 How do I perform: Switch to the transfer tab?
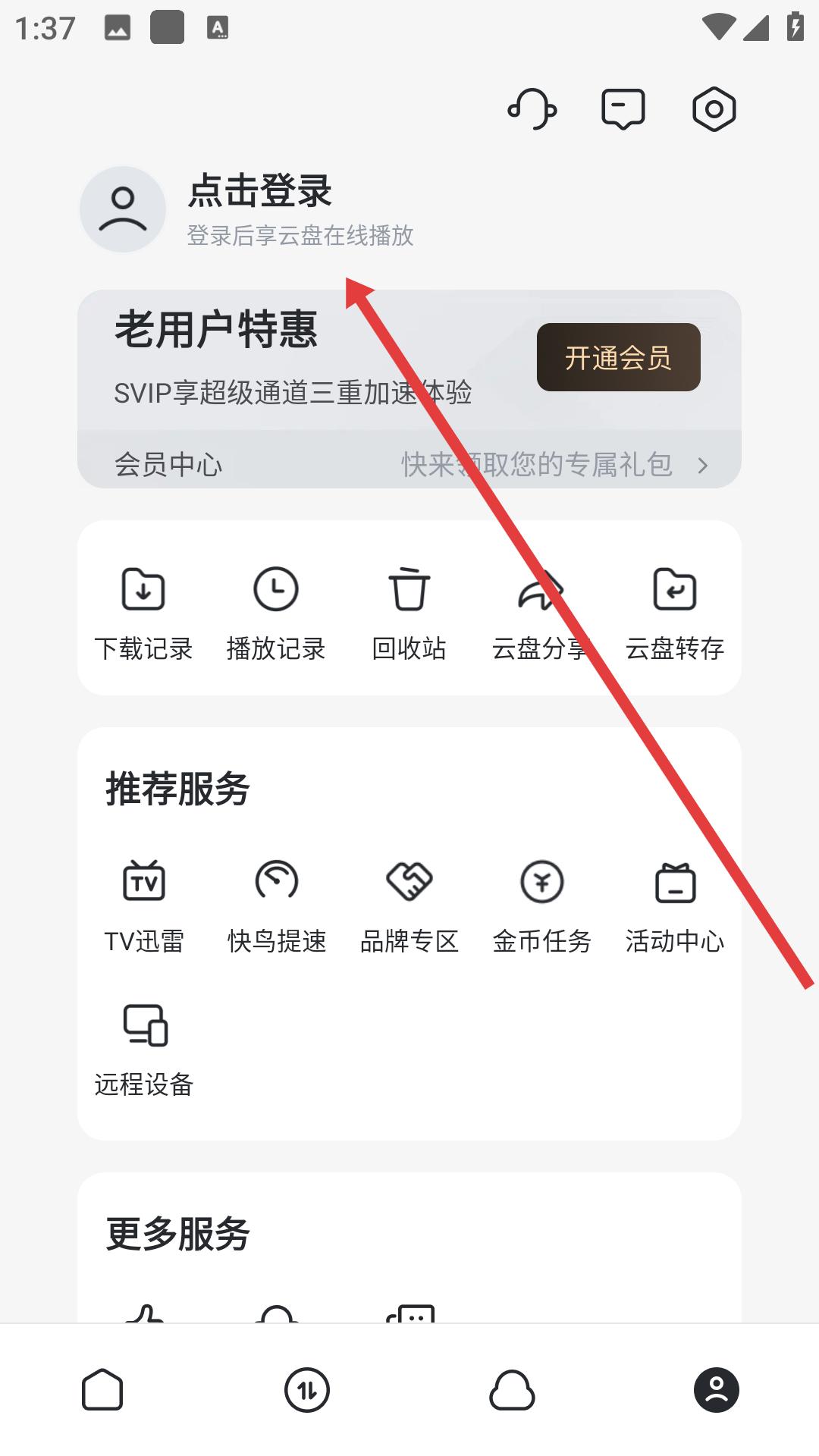307,1390
